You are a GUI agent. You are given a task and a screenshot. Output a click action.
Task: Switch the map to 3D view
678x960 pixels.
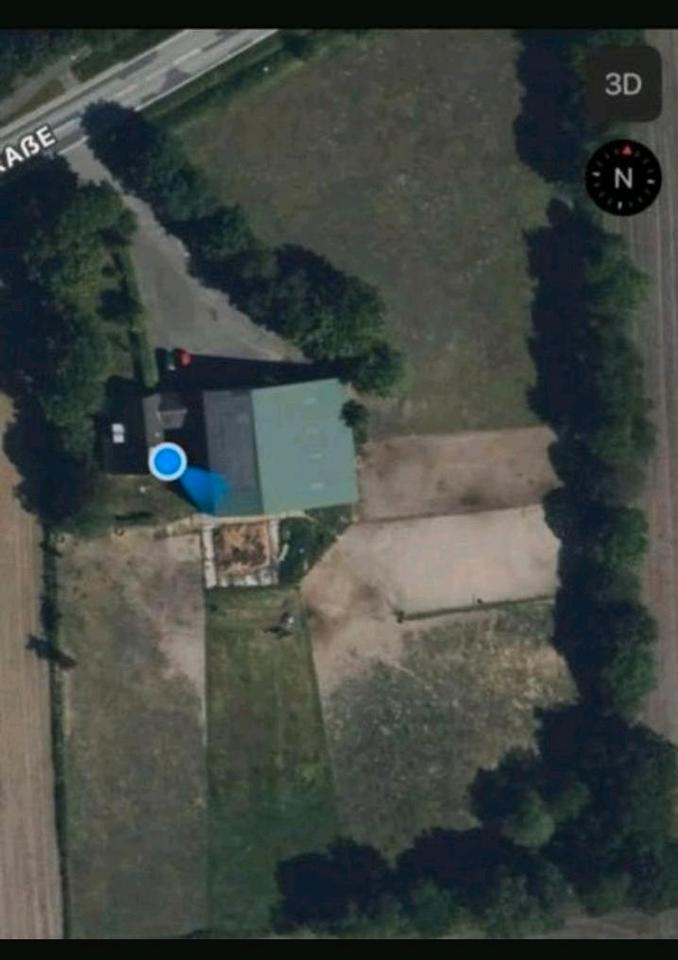(623, 84)
